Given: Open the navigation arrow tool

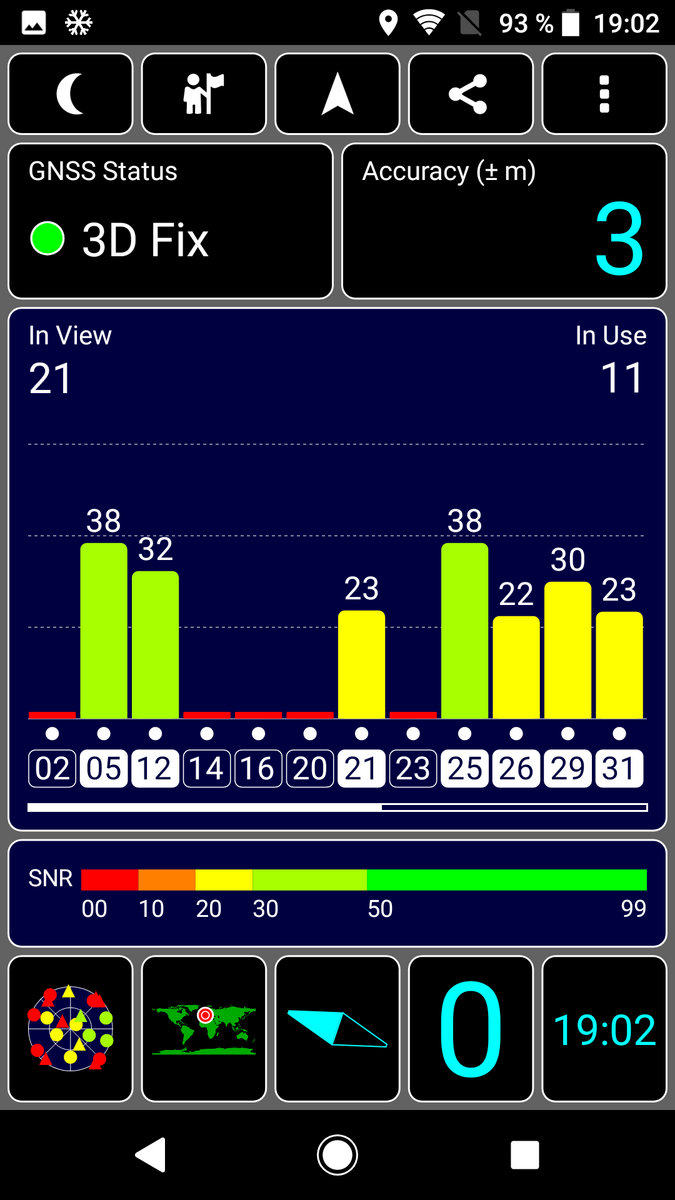Looking at the screenshot, I should [337, 94].
